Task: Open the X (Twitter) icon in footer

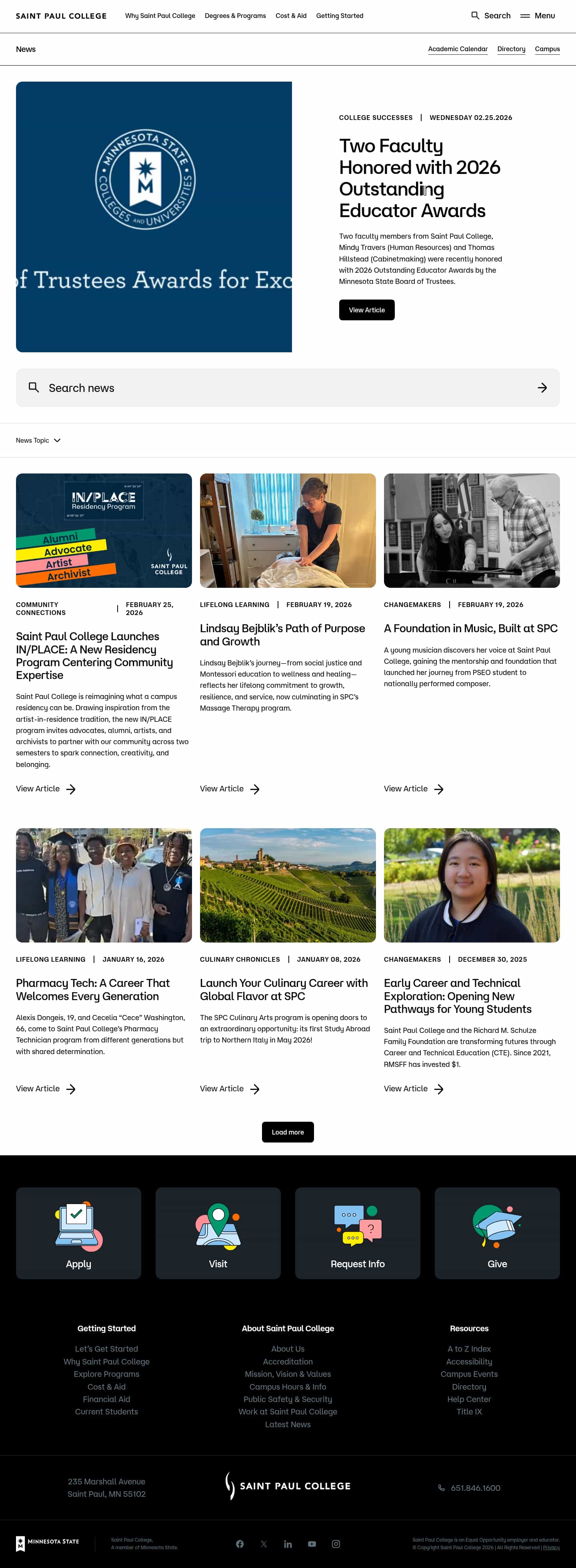Action: (x=264, y=1544)
